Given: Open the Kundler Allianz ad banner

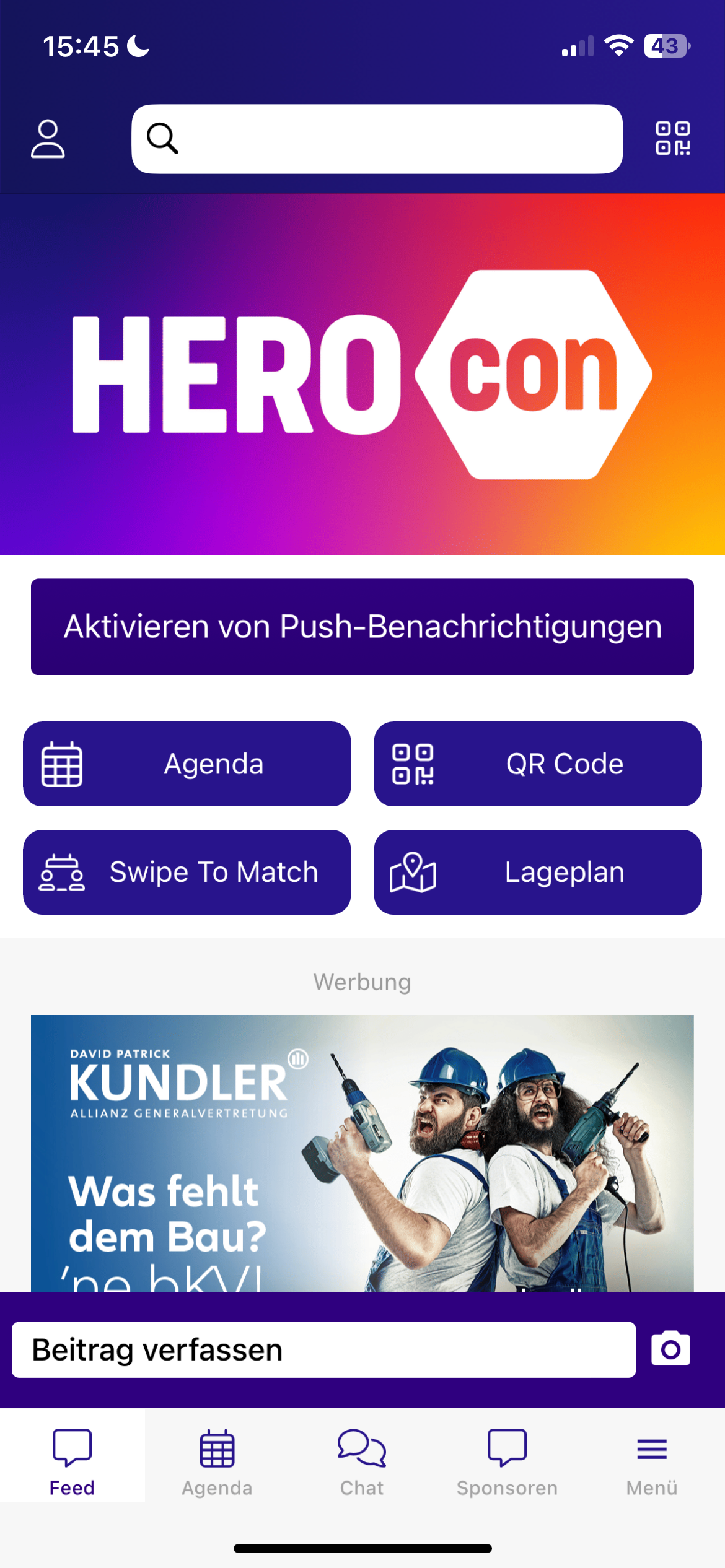Looking at the screenshot, I should tap(362, 1152).
